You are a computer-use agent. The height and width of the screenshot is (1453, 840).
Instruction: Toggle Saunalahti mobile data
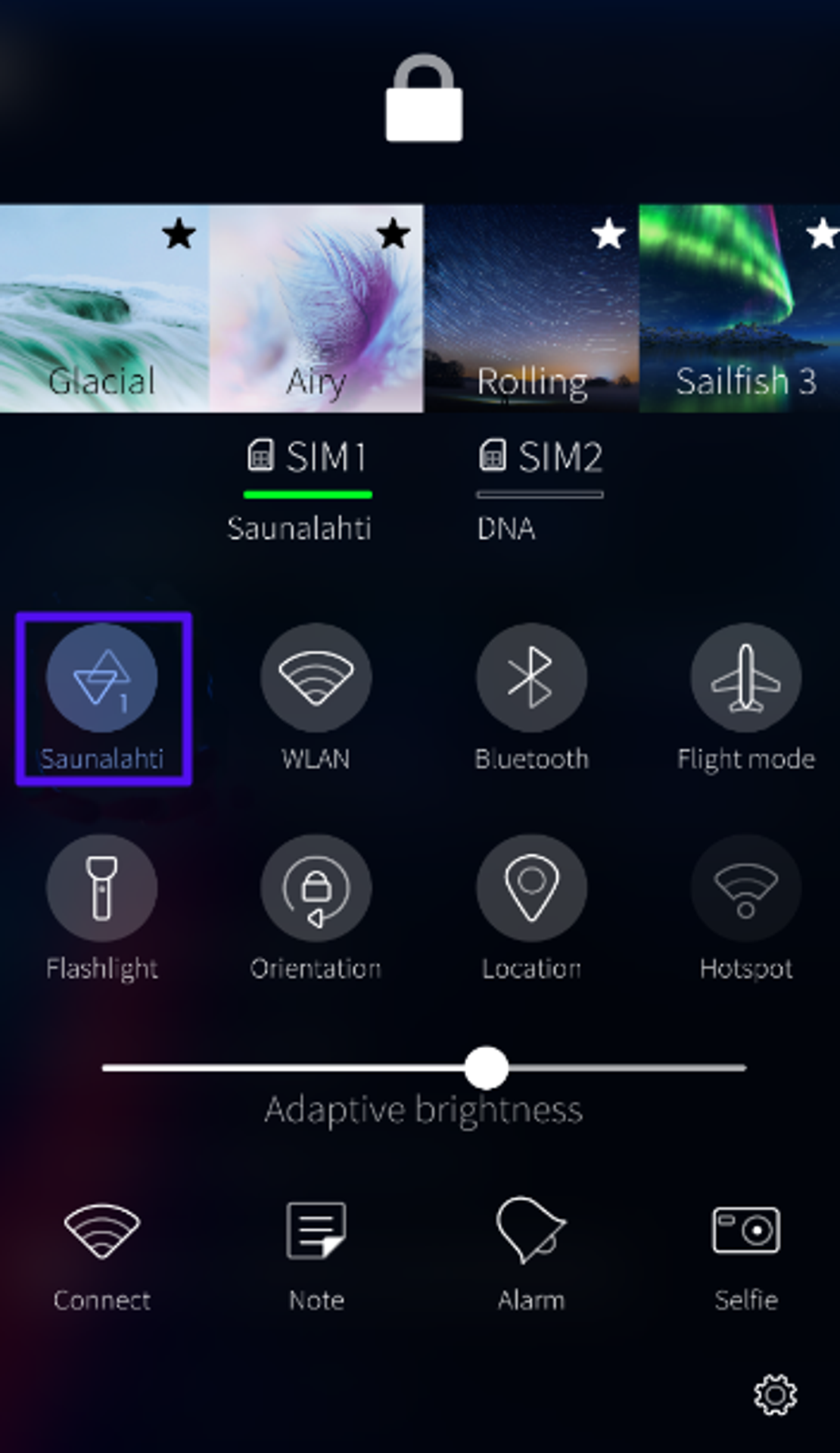click(x=102, y=678)
